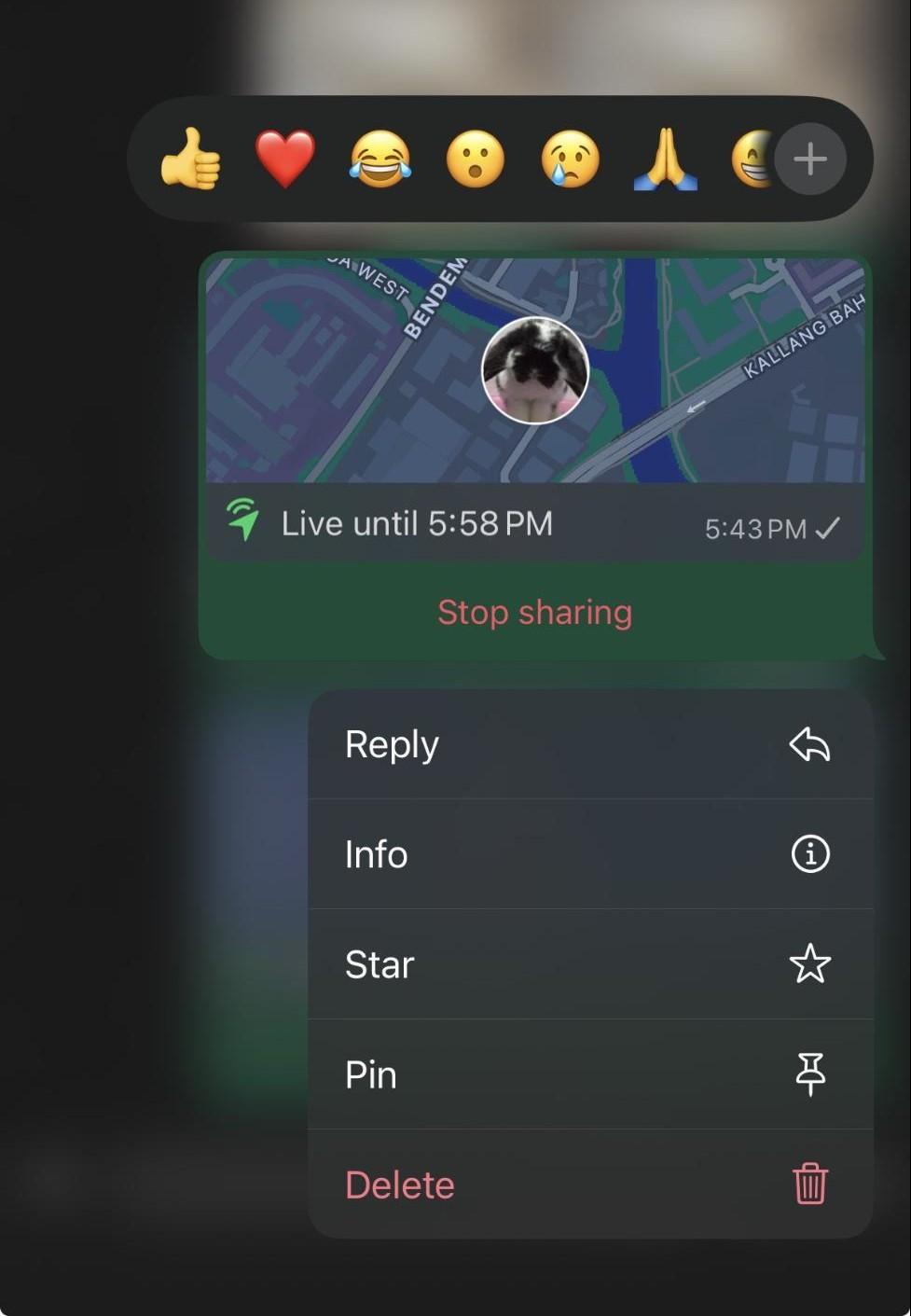The height and width of the screenshot is (1316, 911).
Task: Toggle a thumbs up reaction
Action: point(191,159)
